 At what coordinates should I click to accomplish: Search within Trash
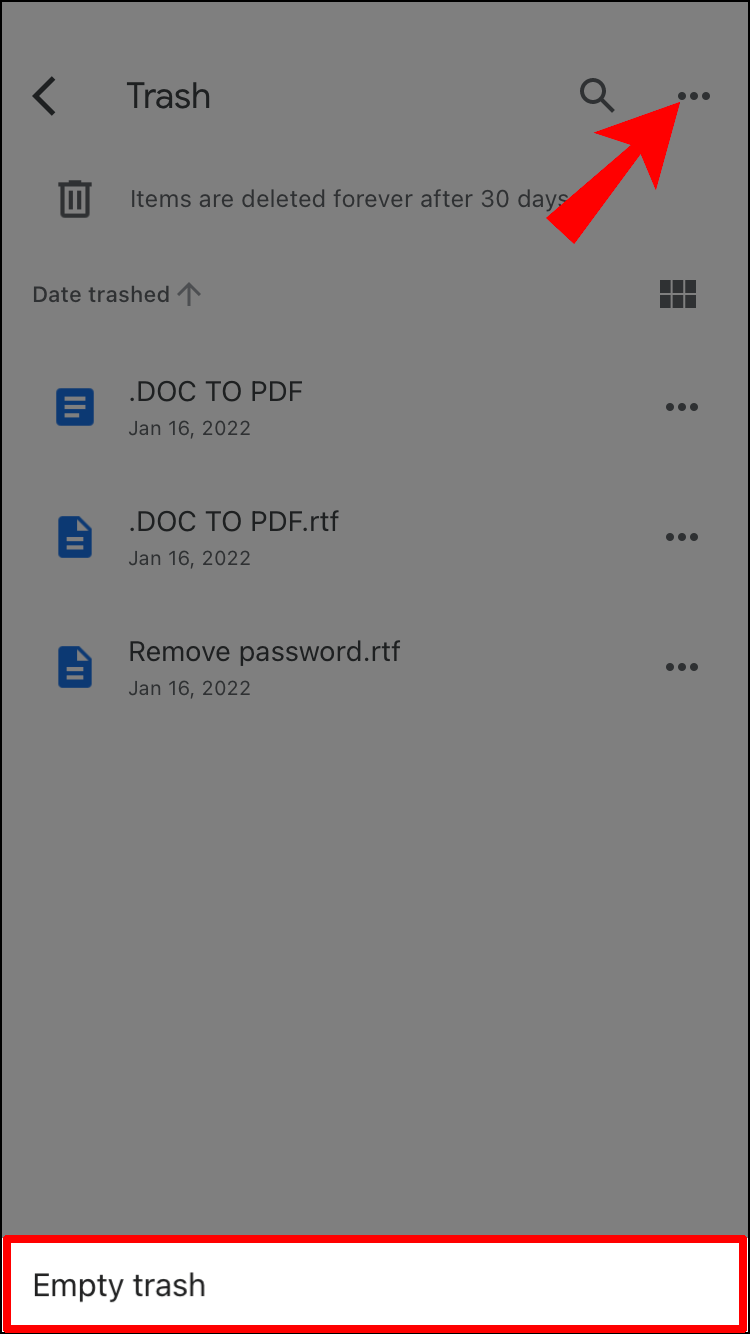pos(596,96)
